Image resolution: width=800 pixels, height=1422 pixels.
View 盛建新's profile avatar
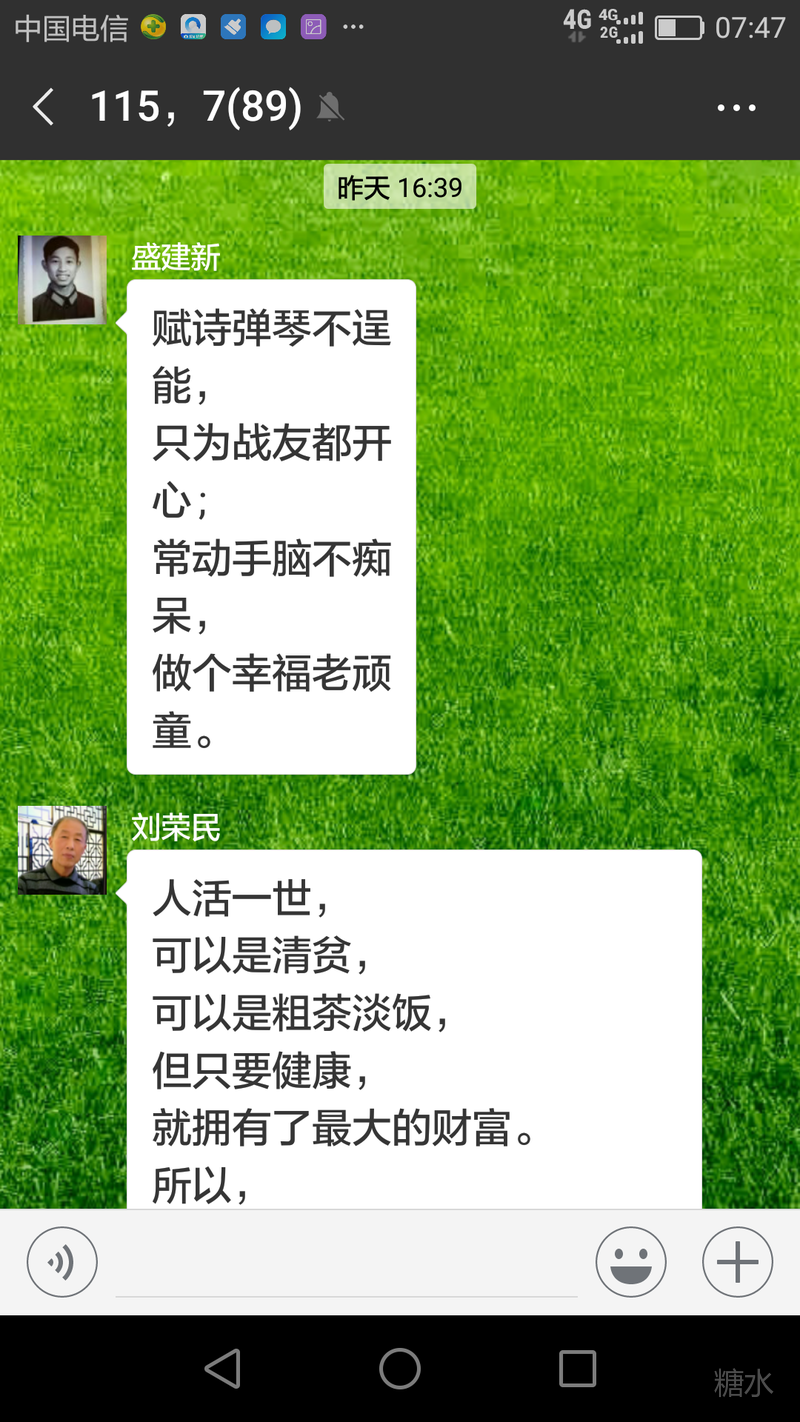click(62, 280)
